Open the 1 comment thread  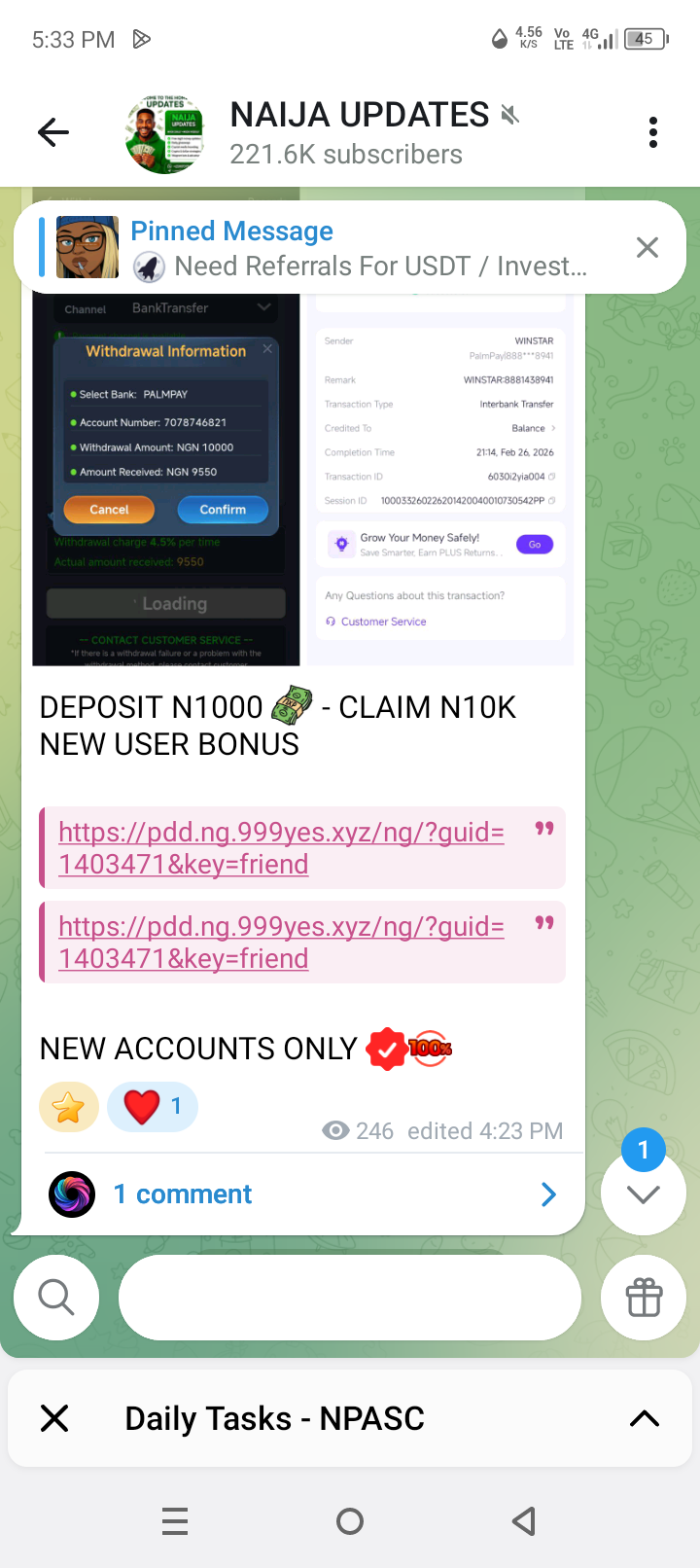pyautogui.click(x=301, y=1194)
